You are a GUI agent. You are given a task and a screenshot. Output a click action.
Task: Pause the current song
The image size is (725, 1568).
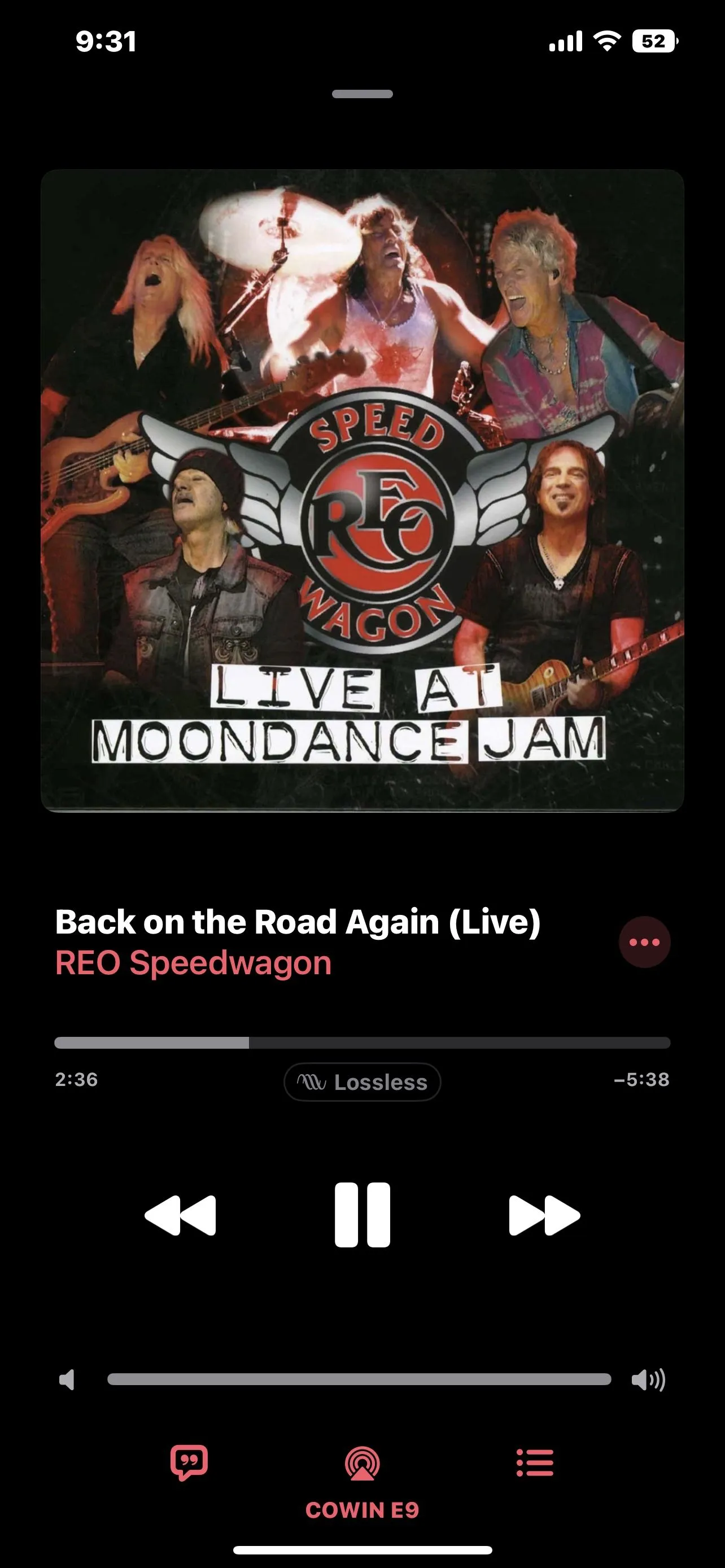pyautogui.click(x=362, y=1215)
